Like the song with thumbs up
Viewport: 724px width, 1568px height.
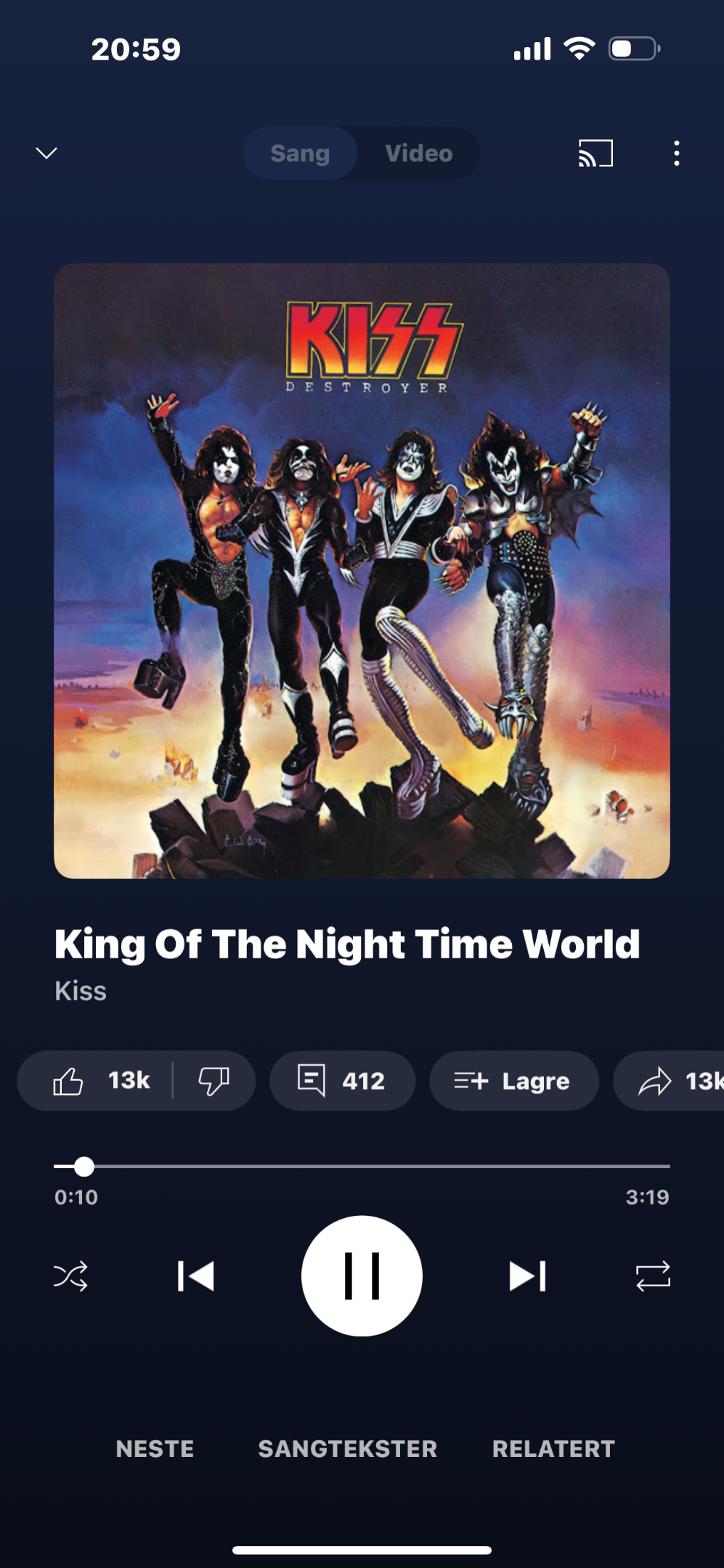click(x=100, y=1081)
